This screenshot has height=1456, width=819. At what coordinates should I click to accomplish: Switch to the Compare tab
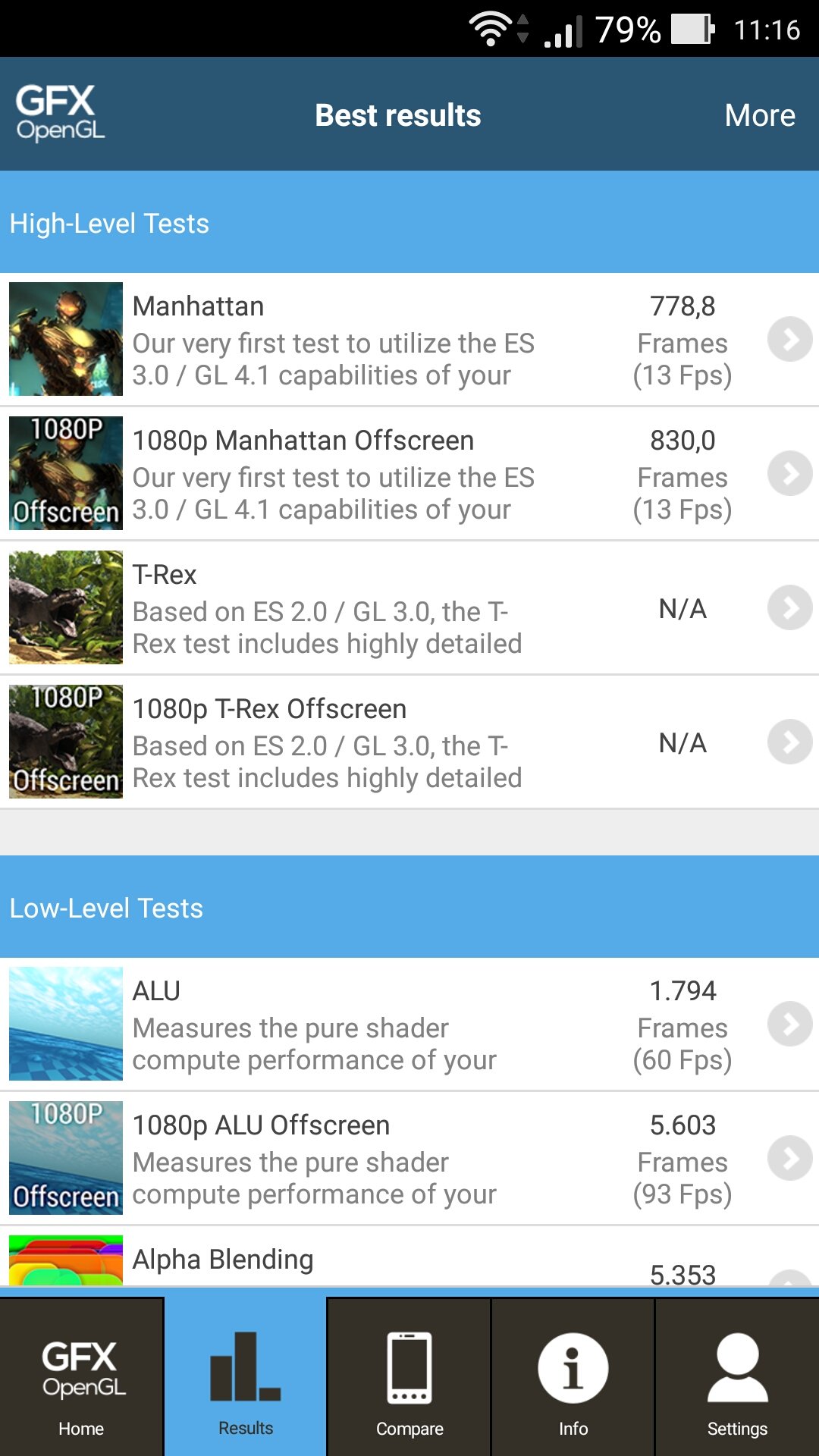click(409, 1376)
